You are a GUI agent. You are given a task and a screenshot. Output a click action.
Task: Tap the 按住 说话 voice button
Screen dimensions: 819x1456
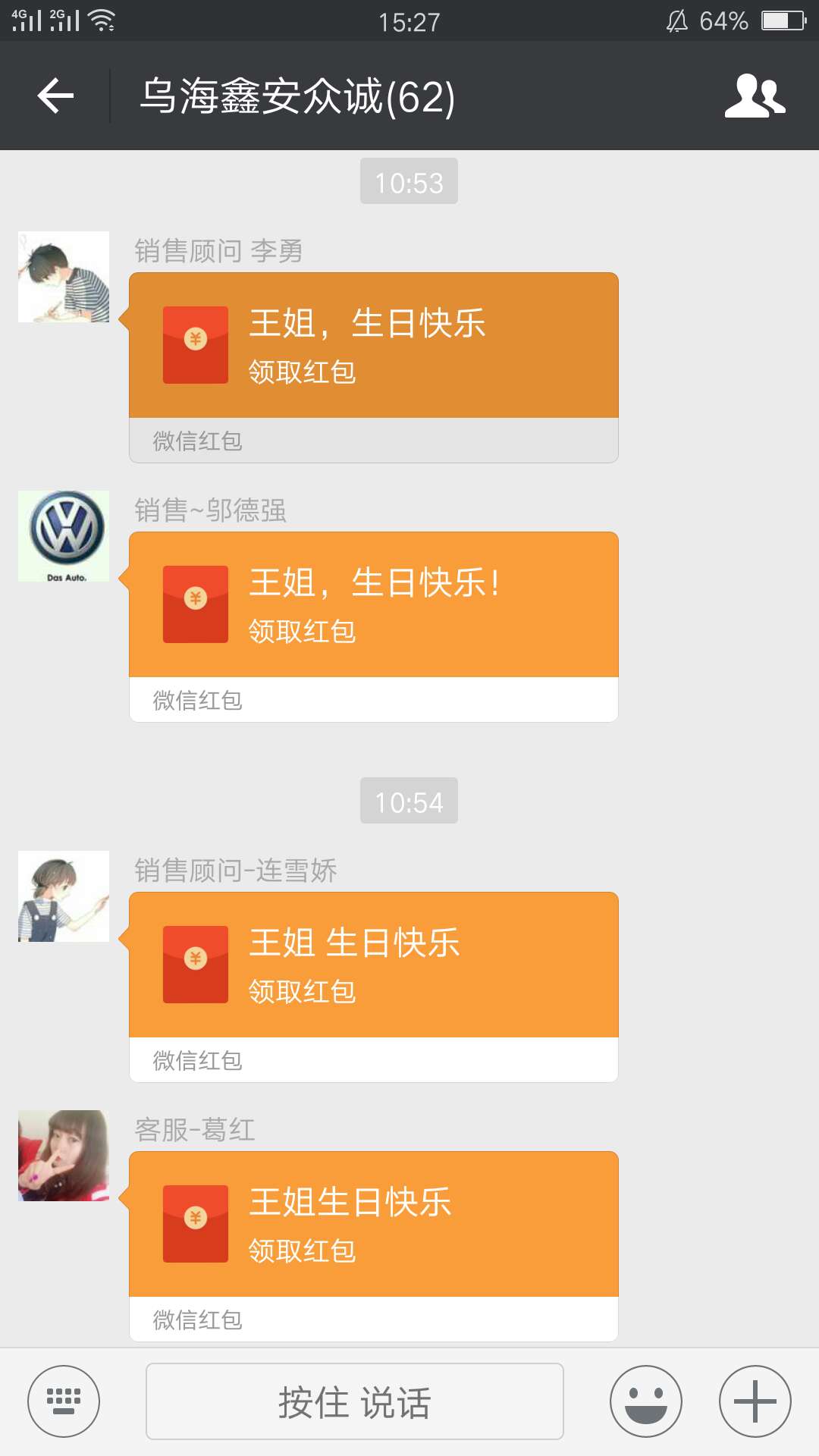[354, 1401]
